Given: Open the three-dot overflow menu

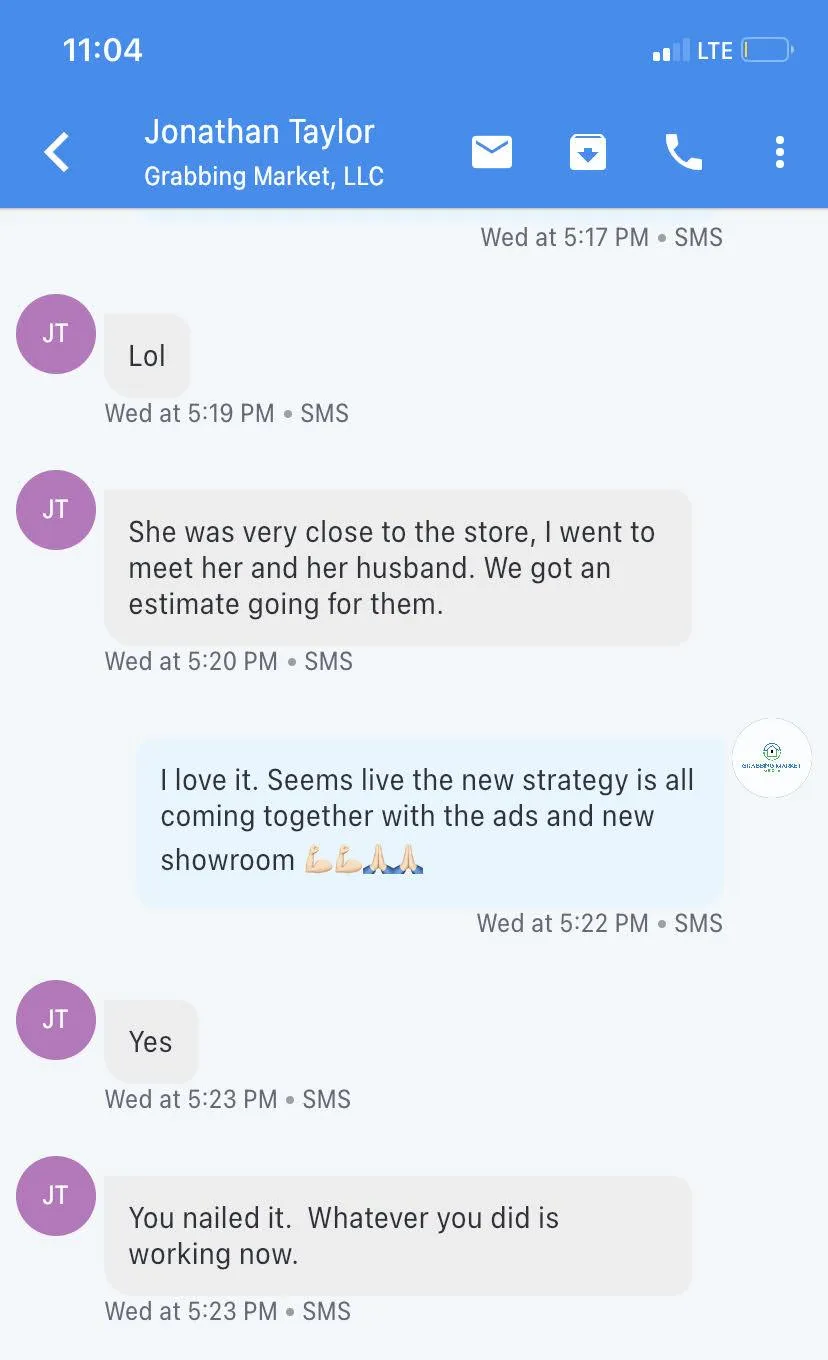Looking at the screenshot, I should coord(780,152).
